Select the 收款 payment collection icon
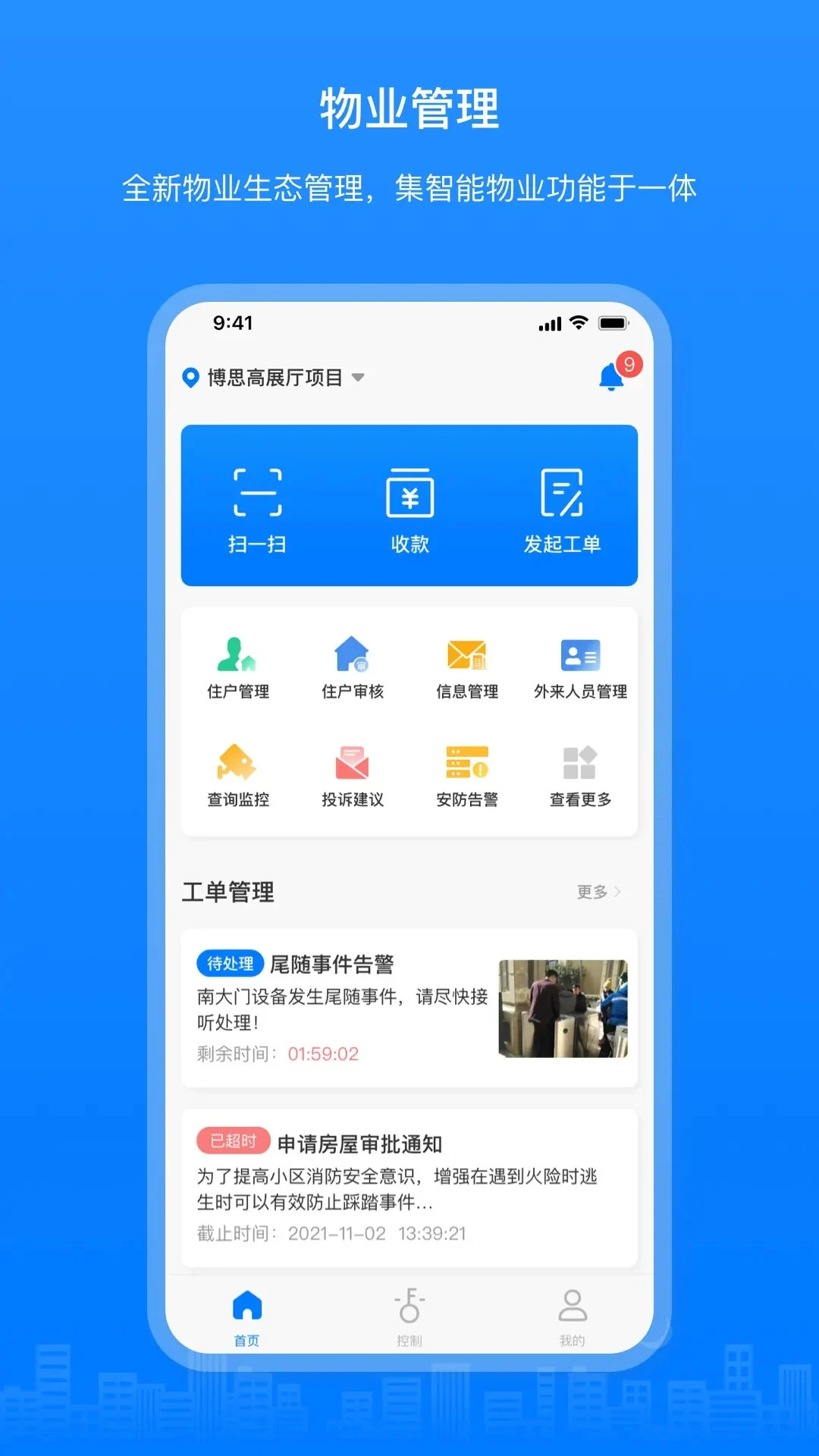The image size is (819, 1456). coord(409,508)
